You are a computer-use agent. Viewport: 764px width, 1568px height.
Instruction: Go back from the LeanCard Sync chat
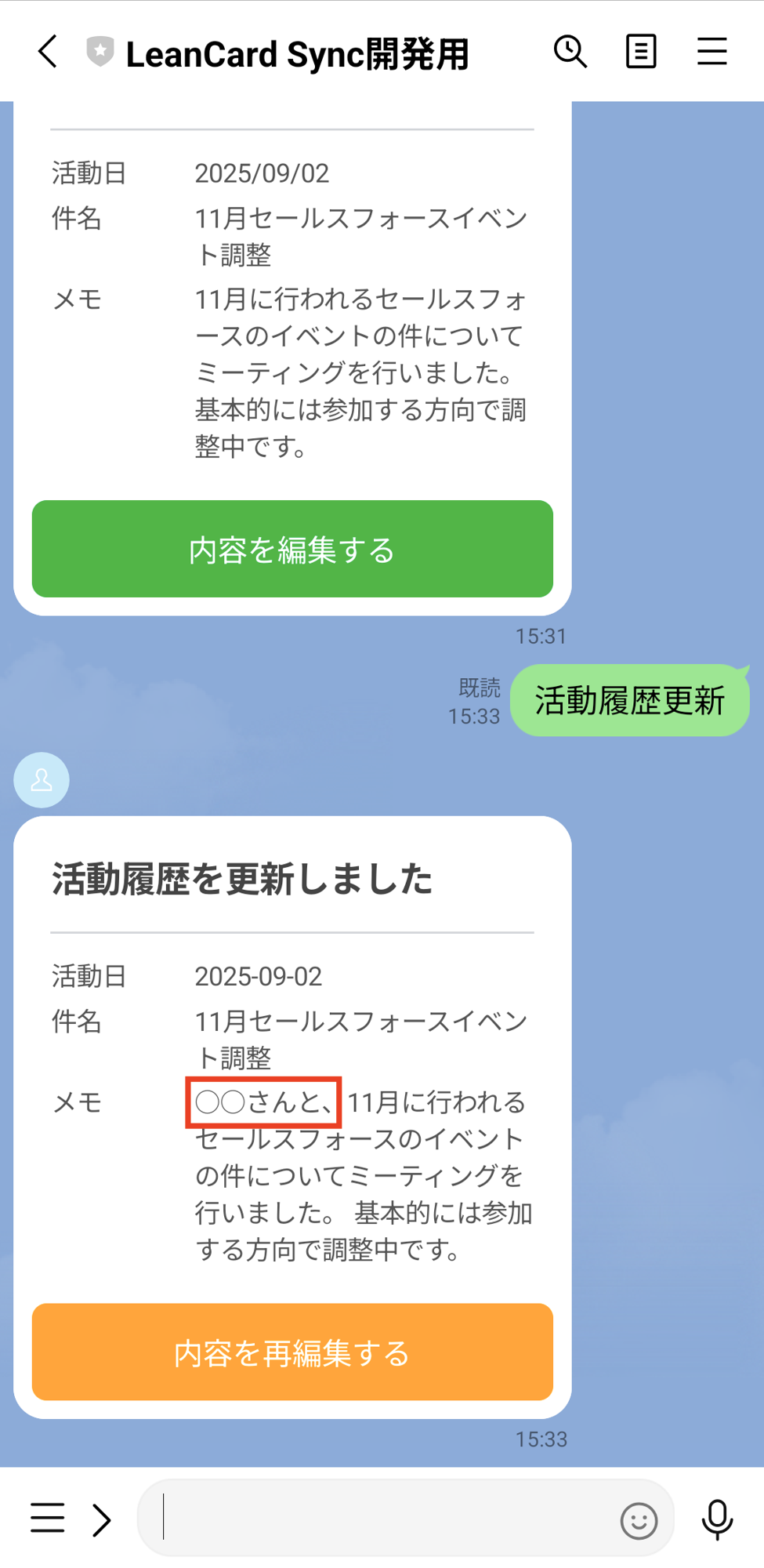[x=48, y=53]
